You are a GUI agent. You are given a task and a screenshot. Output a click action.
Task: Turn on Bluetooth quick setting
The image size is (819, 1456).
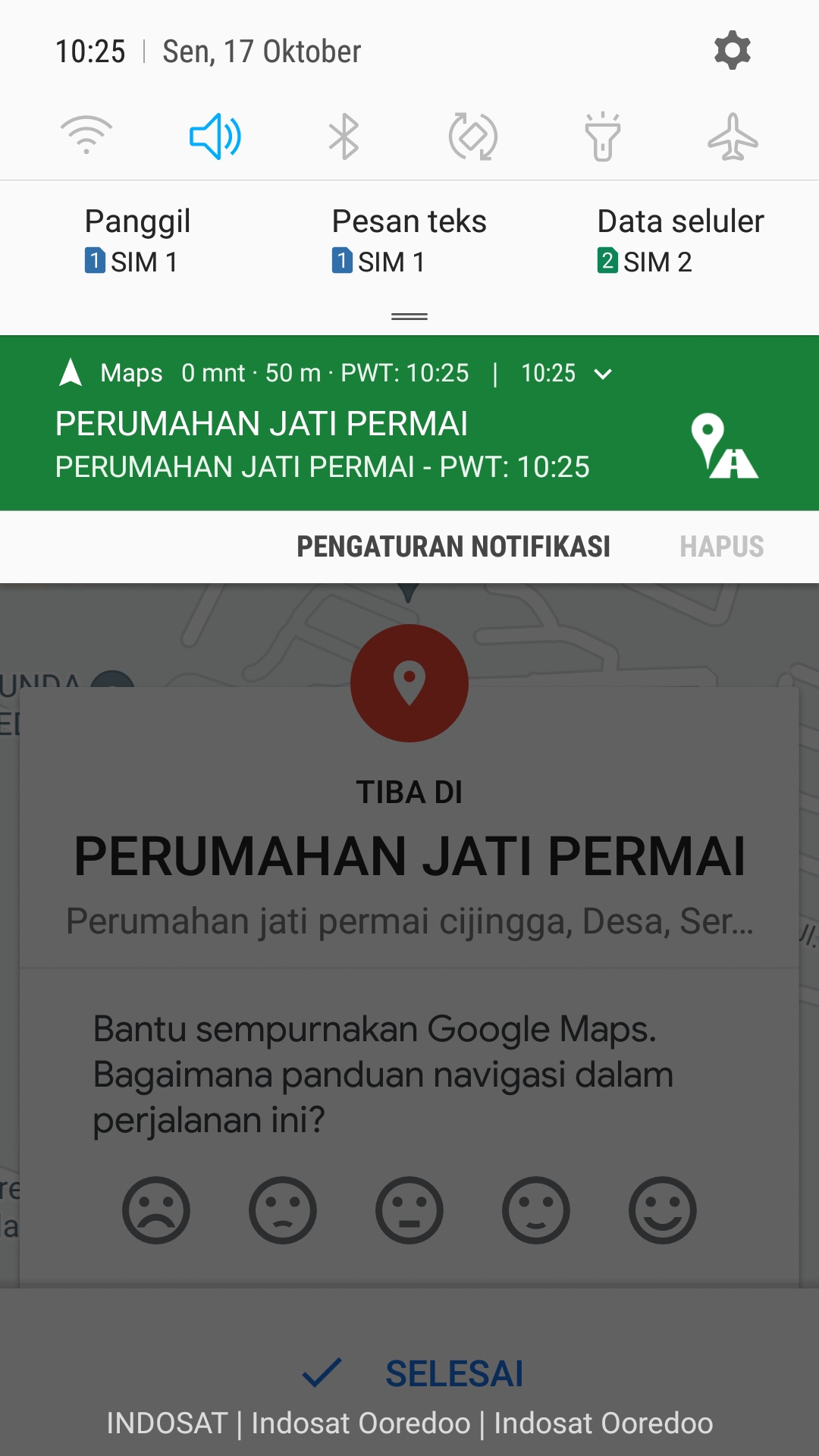(x=344, y=136)
